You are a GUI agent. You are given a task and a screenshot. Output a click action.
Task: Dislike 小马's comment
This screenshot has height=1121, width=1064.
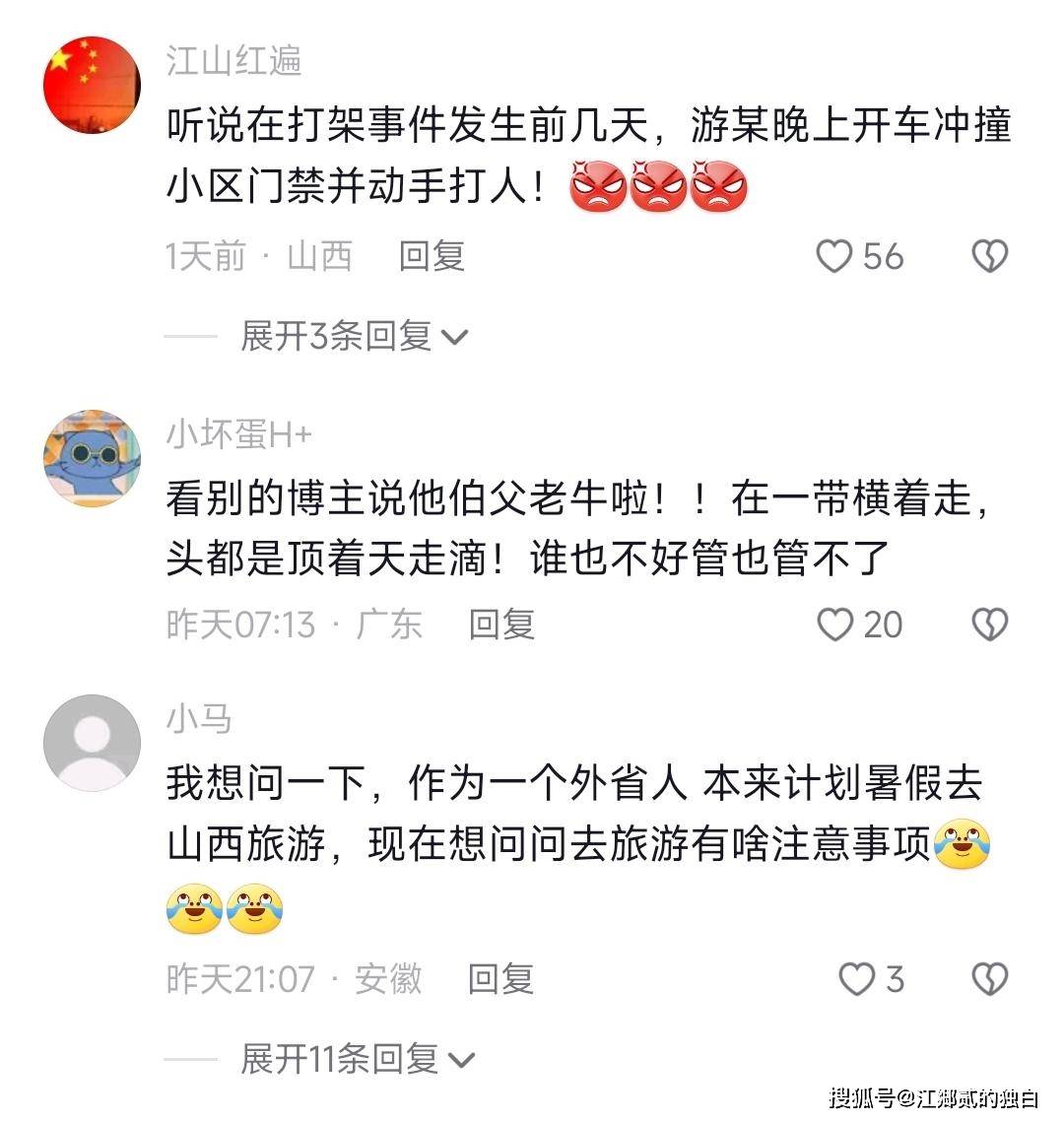click(989, 979)
